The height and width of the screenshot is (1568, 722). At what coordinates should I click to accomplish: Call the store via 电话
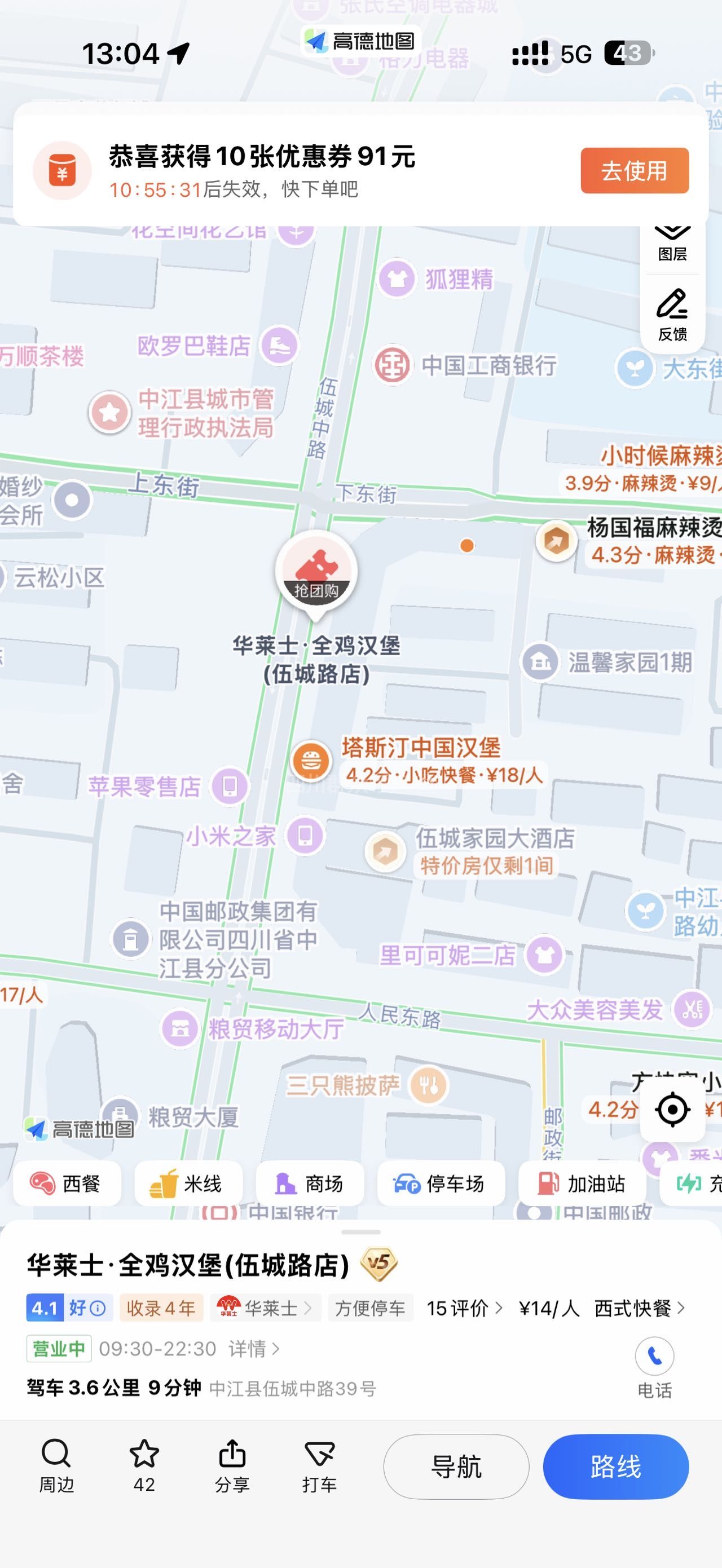(654, 1367)
